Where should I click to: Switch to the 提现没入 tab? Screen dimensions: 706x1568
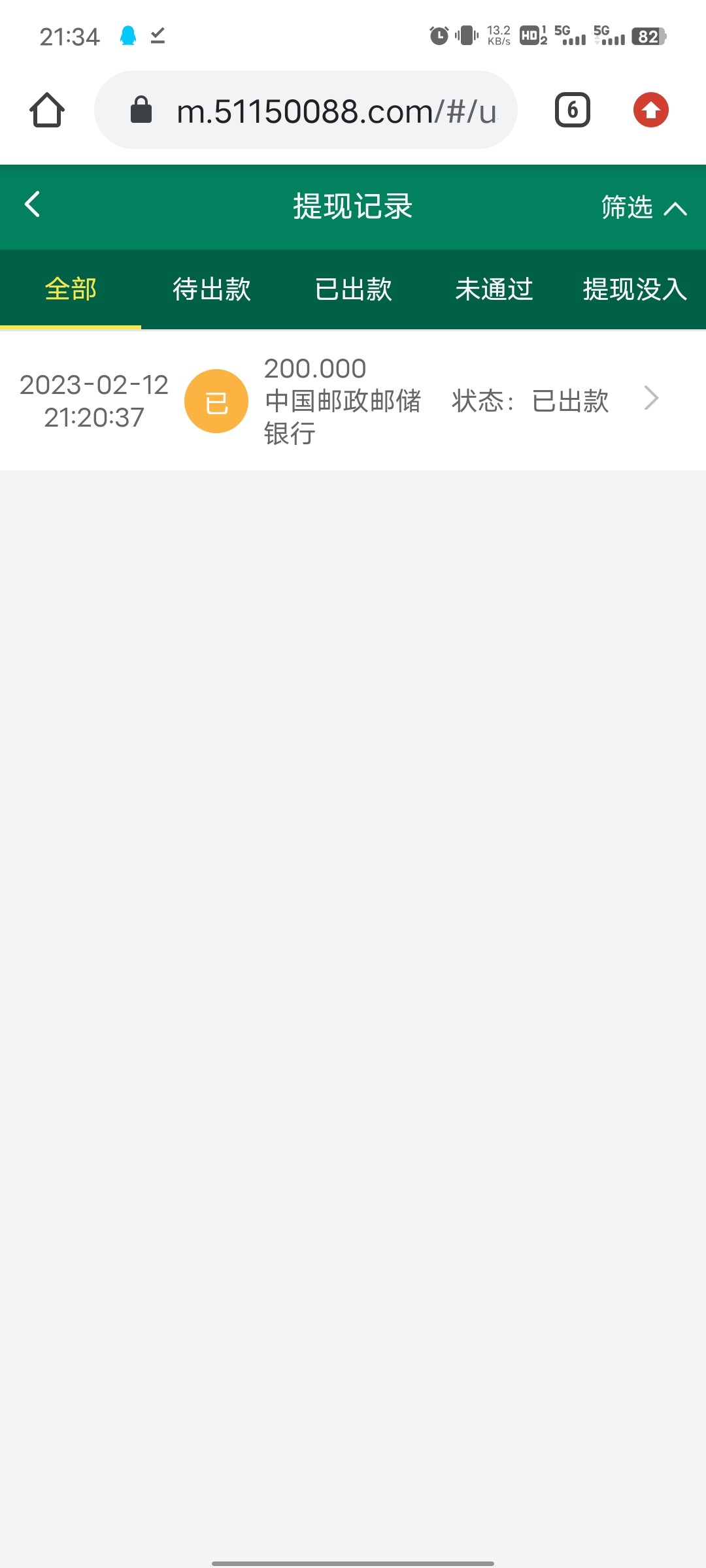(634, 289)
